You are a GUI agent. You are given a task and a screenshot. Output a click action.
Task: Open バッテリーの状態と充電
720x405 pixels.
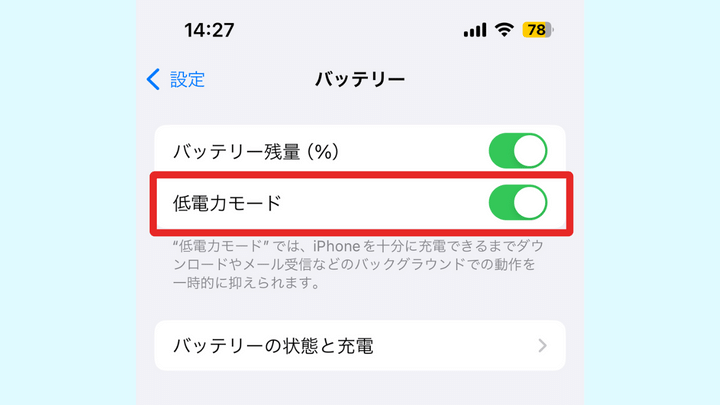pyautogui.click(x=360, y=346)
